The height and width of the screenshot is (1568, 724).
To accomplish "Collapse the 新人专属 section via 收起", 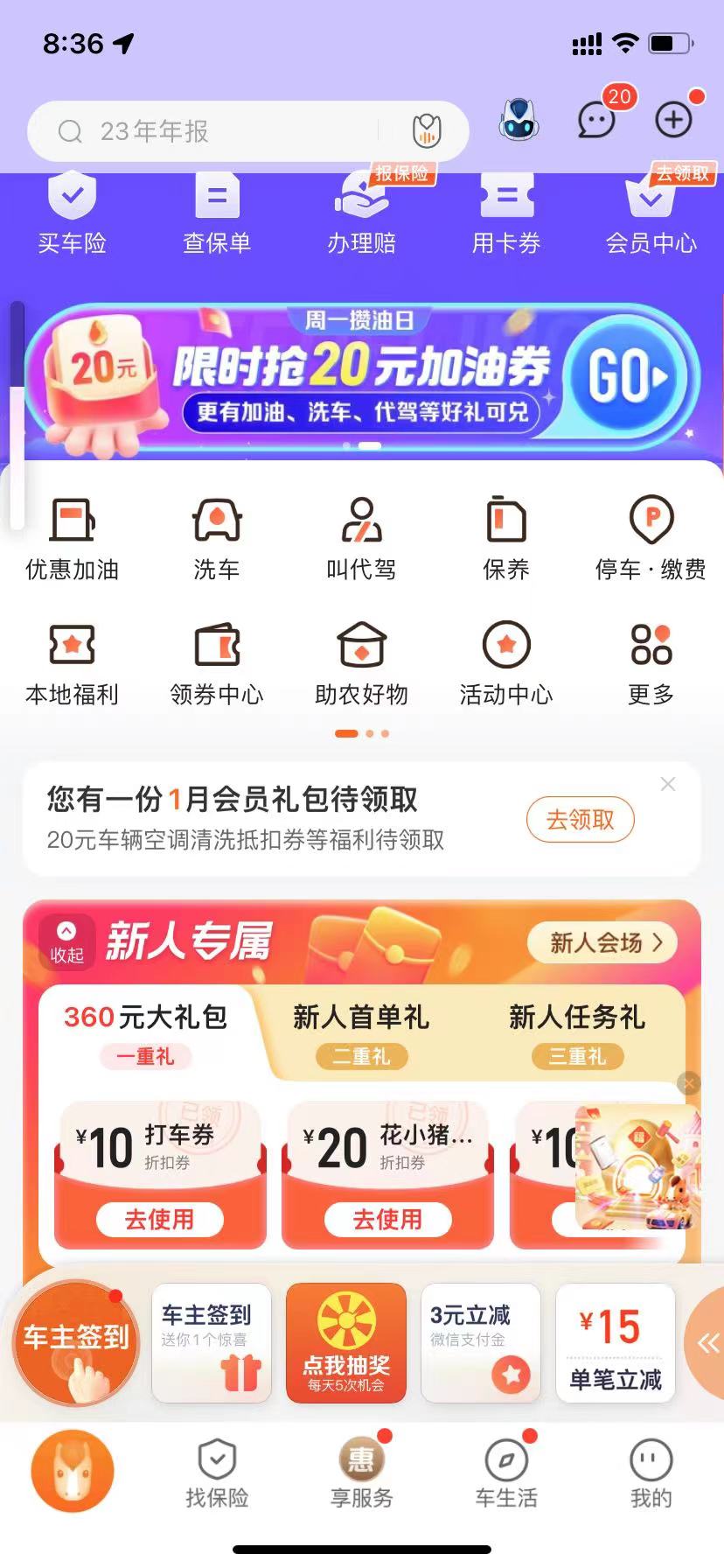I will 66,942.
